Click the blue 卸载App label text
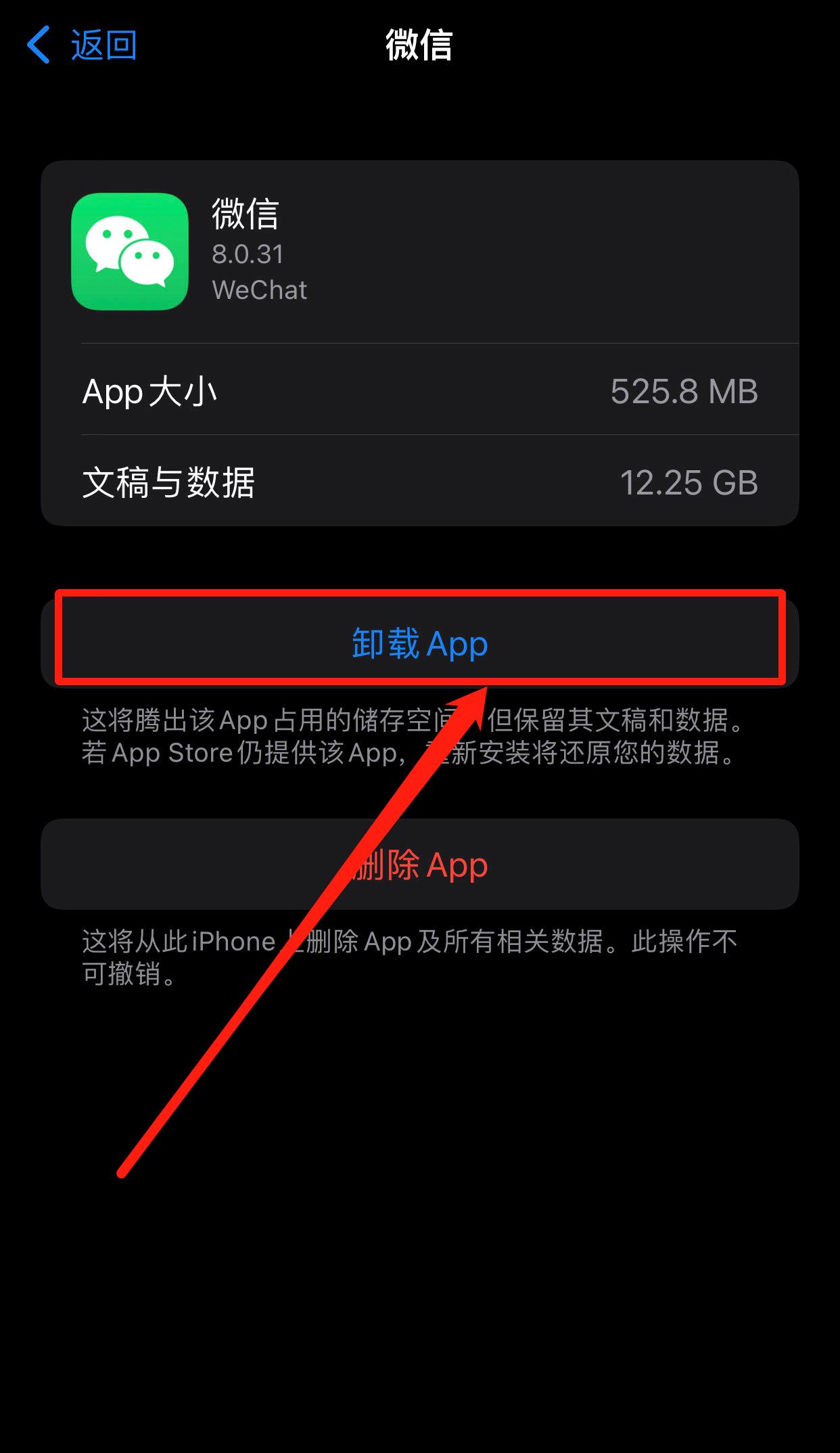 pos(420,644)
